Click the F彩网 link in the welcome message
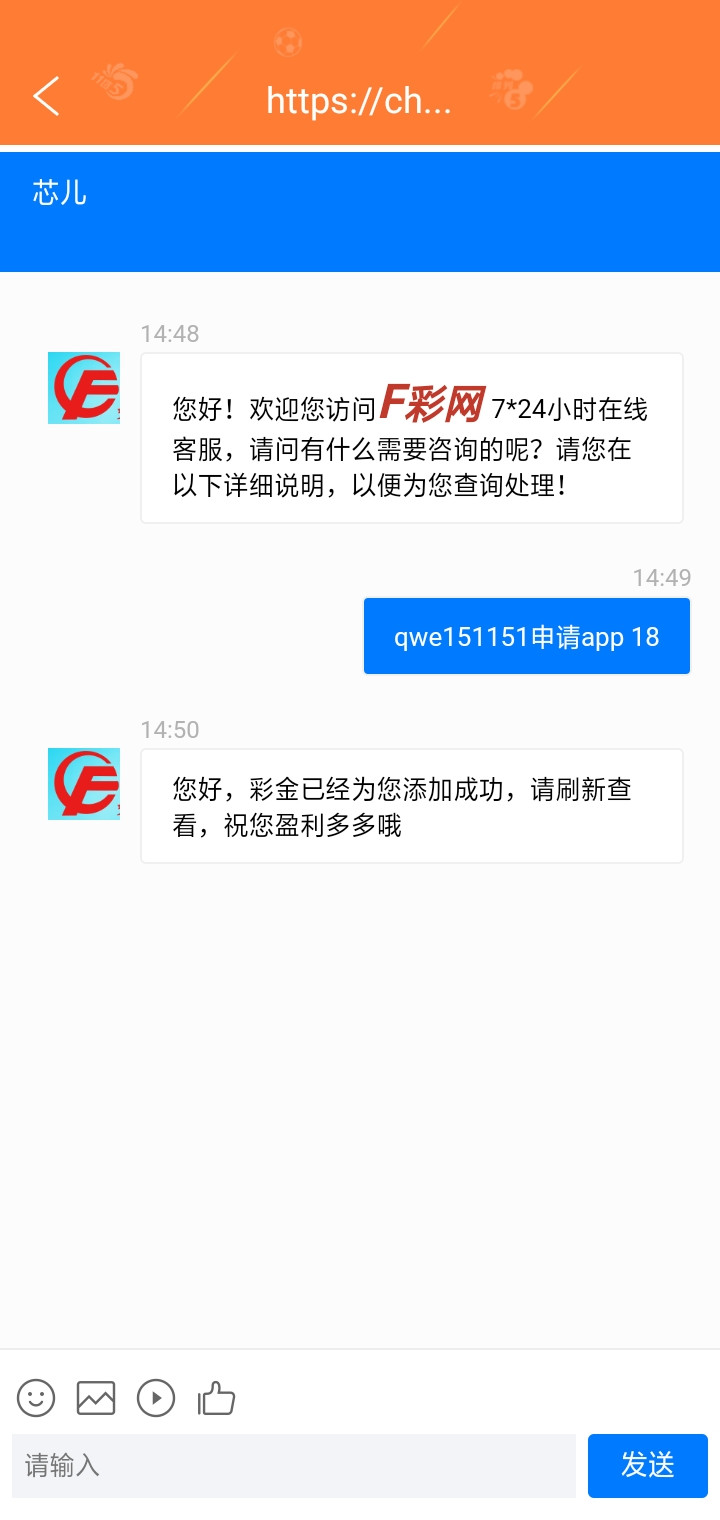The width and height of the screenshot is (720, 1520). [x=433, y=405]
